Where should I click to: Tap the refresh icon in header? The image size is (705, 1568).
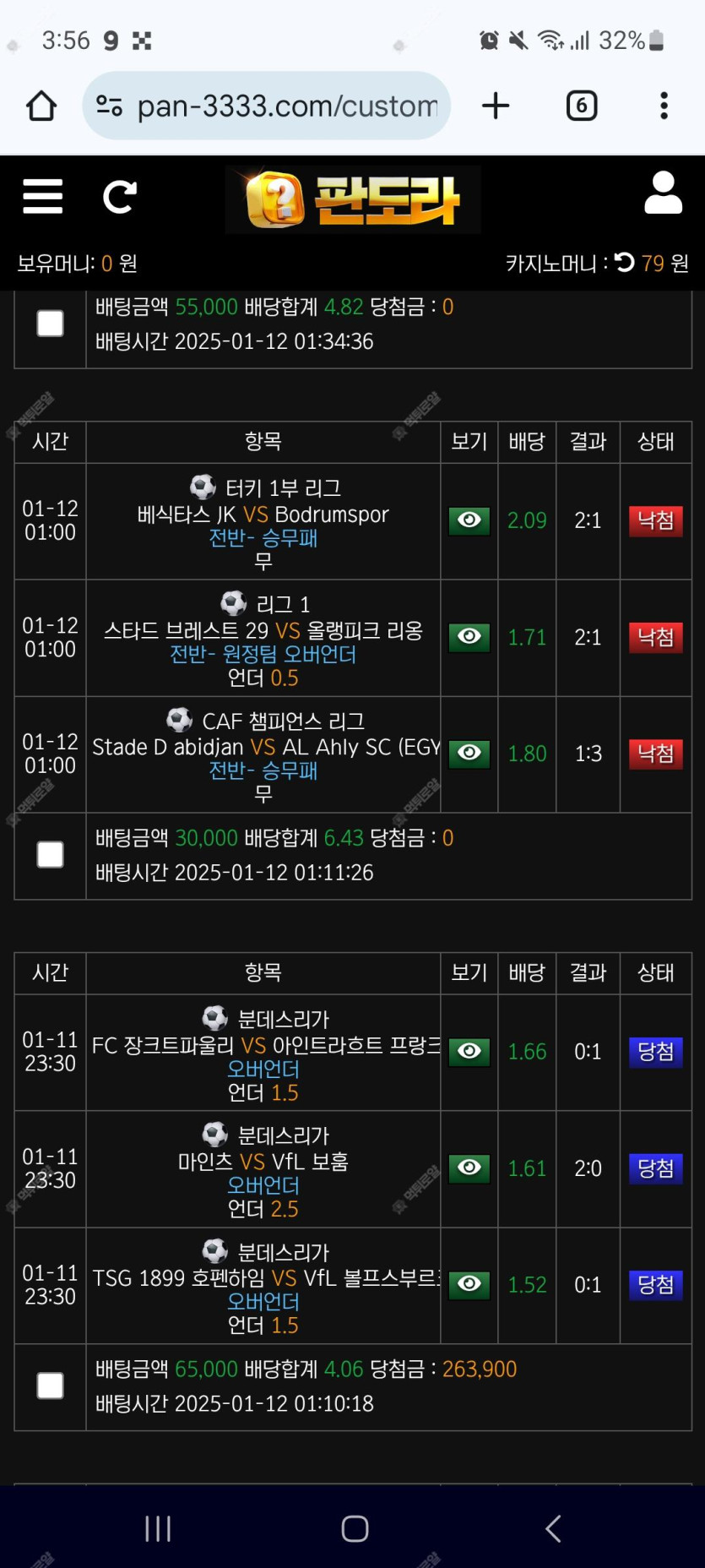point(119,197)
